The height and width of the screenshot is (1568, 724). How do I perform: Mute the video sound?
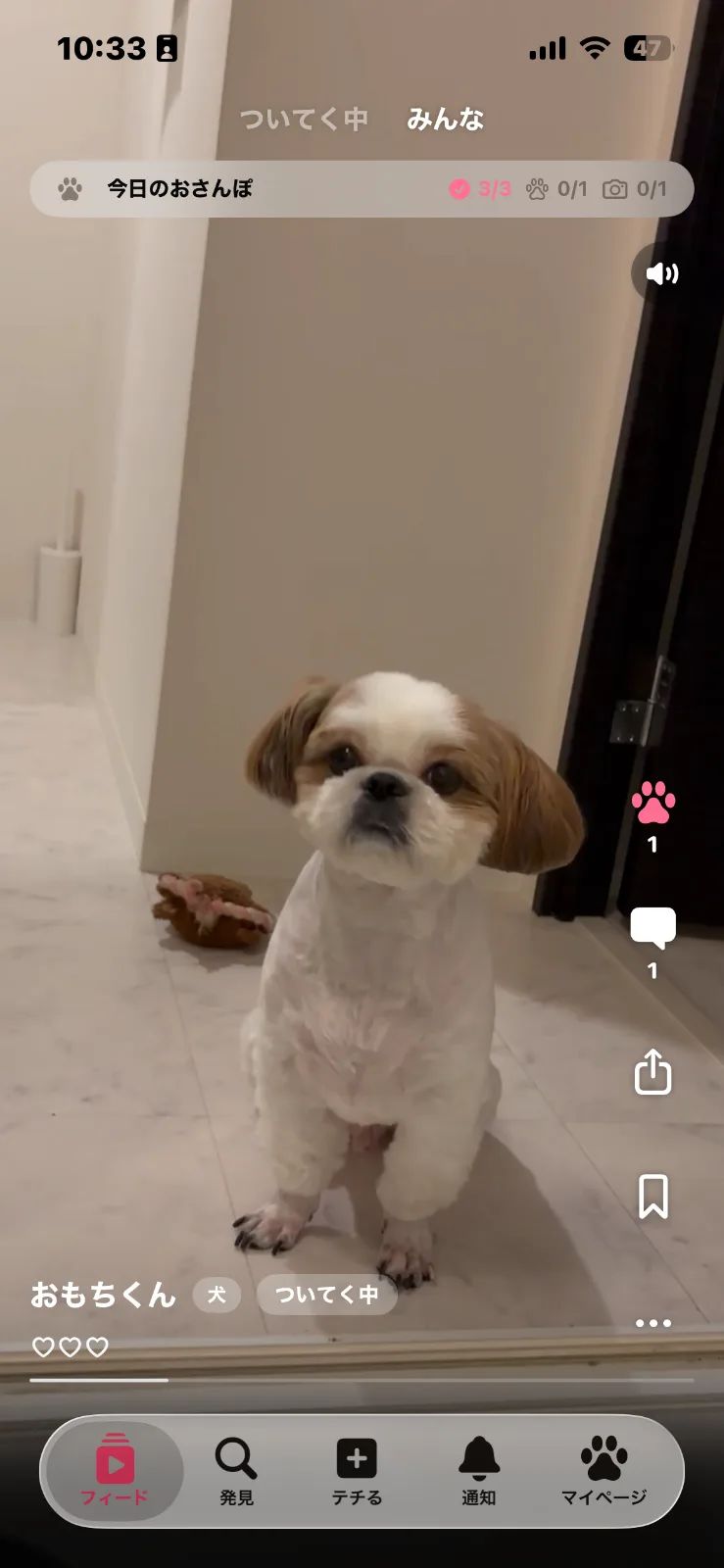click(661, 273)
